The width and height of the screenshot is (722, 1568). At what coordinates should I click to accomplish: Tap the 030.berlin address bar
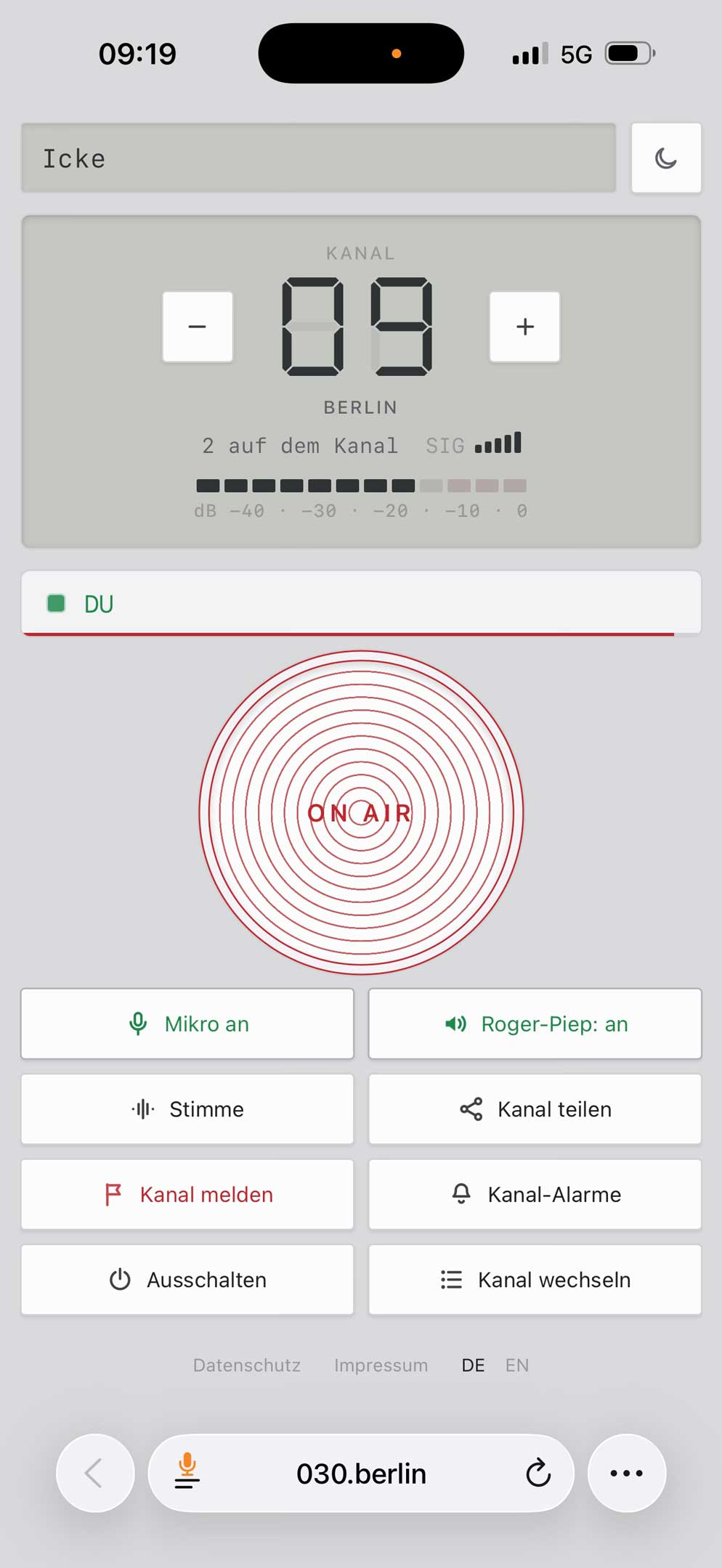tap(361, 1473)
